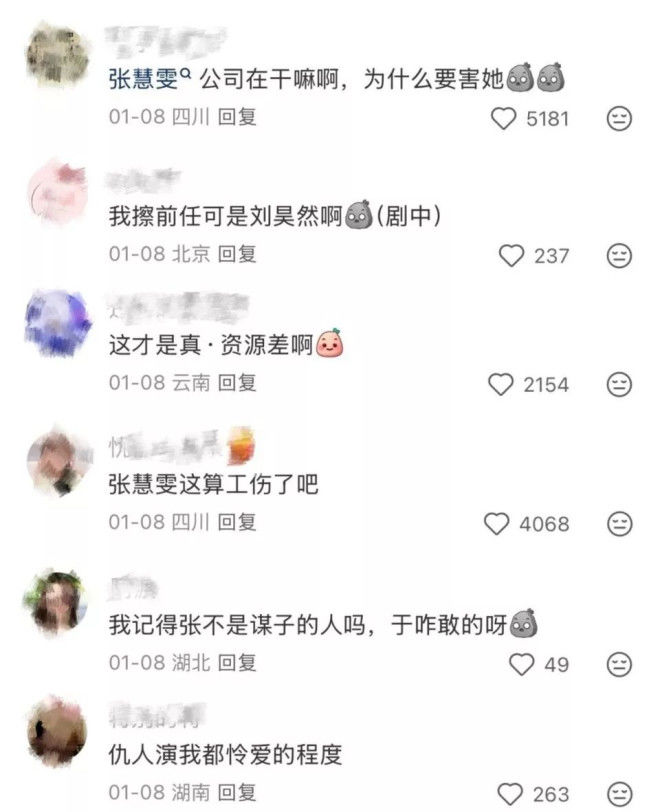Viewport: 660px width, 812px height.
Task: Open the avatar of the 工伤 commenter
Action: 56,463
